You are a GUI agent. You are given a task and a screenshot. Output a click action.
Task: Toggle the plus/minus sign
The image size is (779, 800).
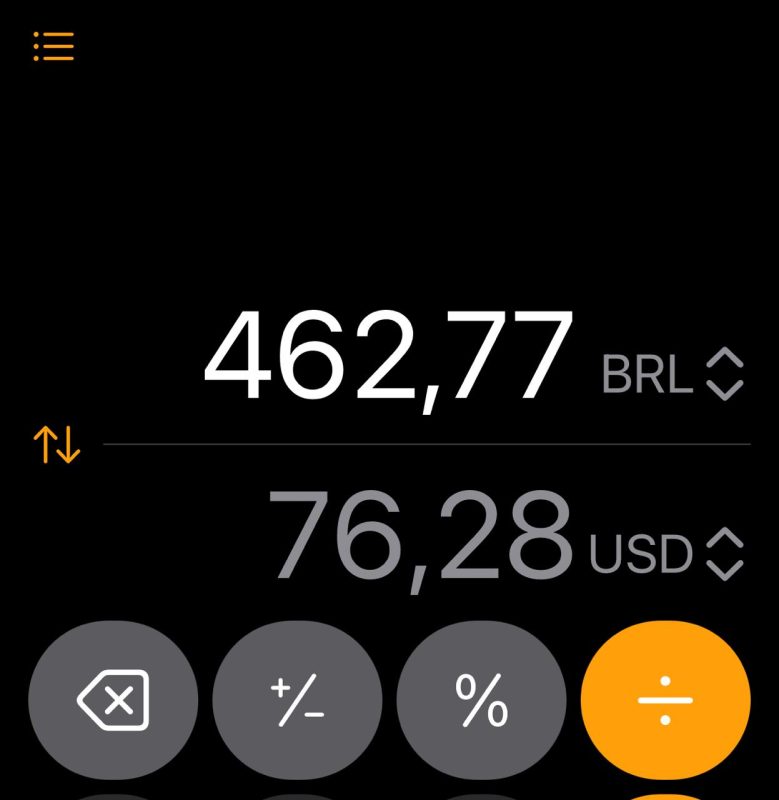click(297, 700)
